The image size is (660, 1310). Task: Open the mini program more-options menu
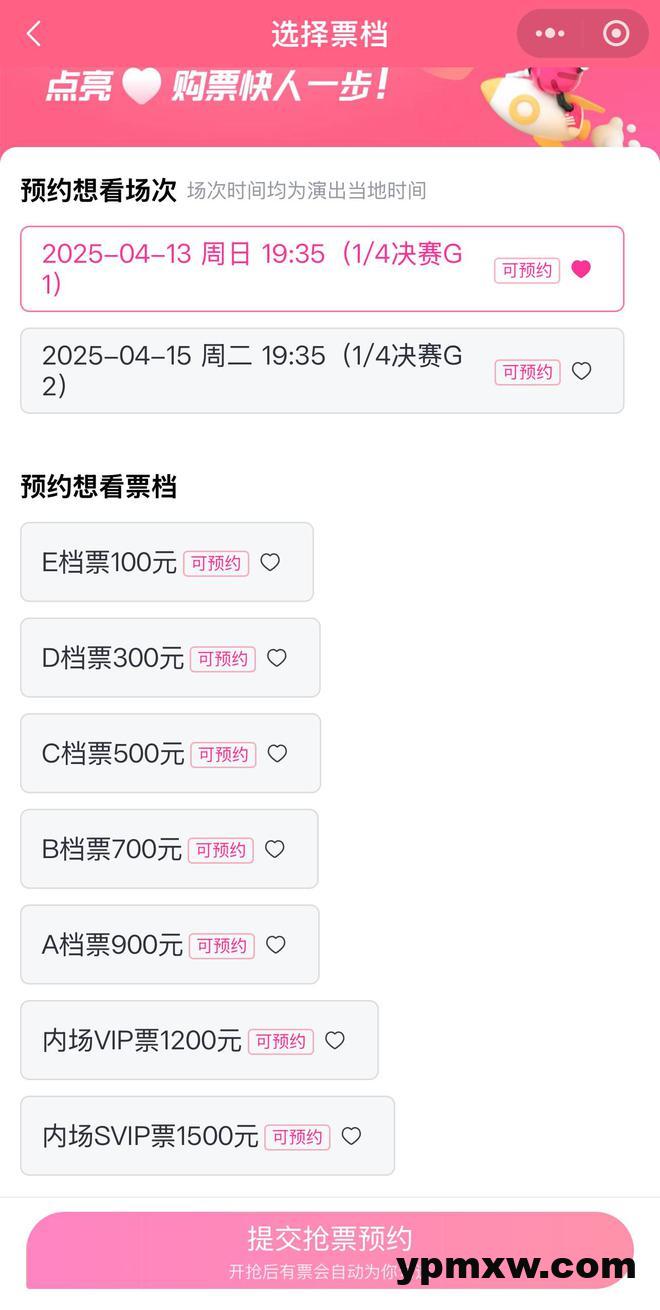tap(549, 34)
